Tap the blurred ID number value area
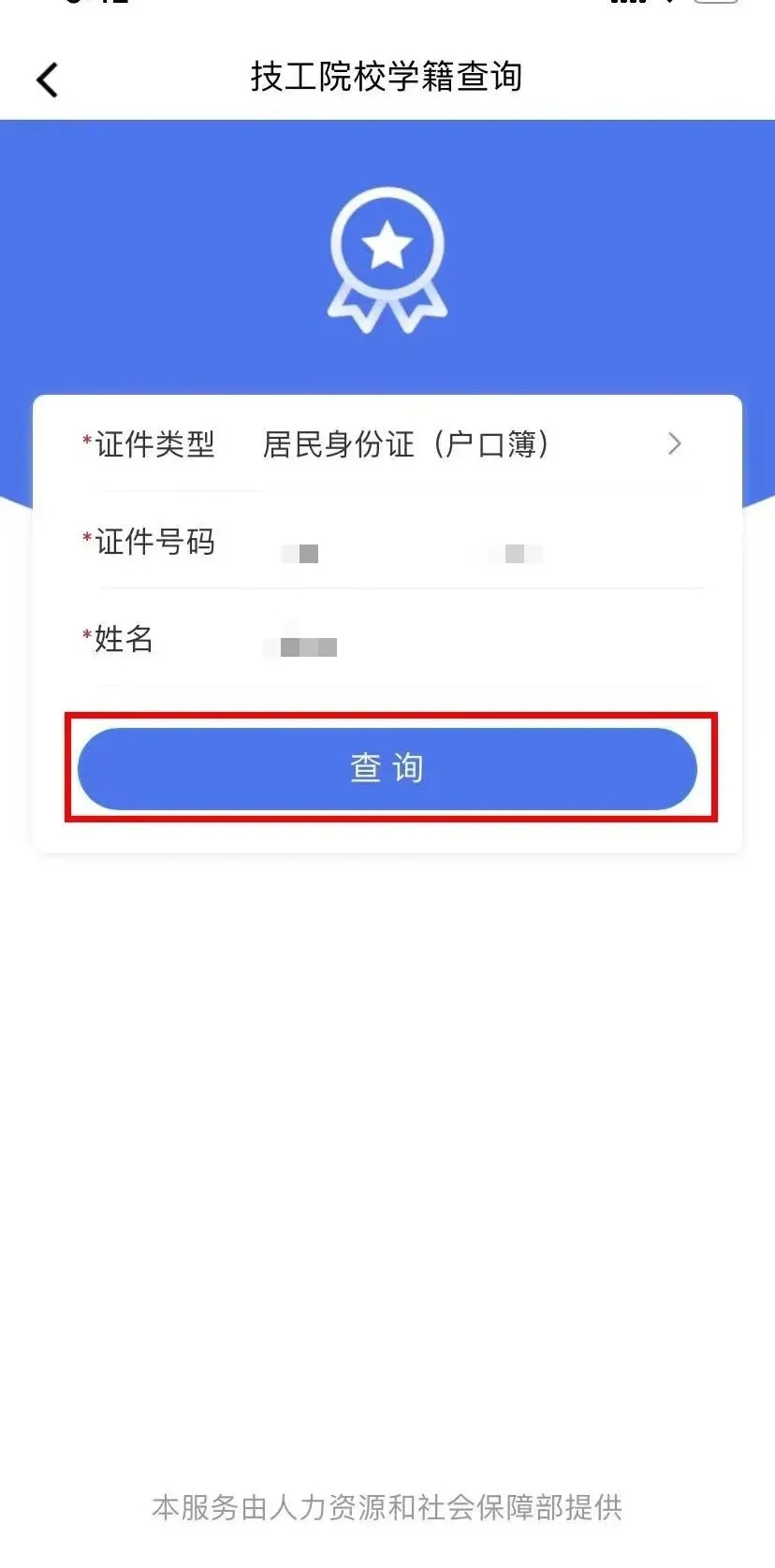775x1568 pixels. pos(412,552)
